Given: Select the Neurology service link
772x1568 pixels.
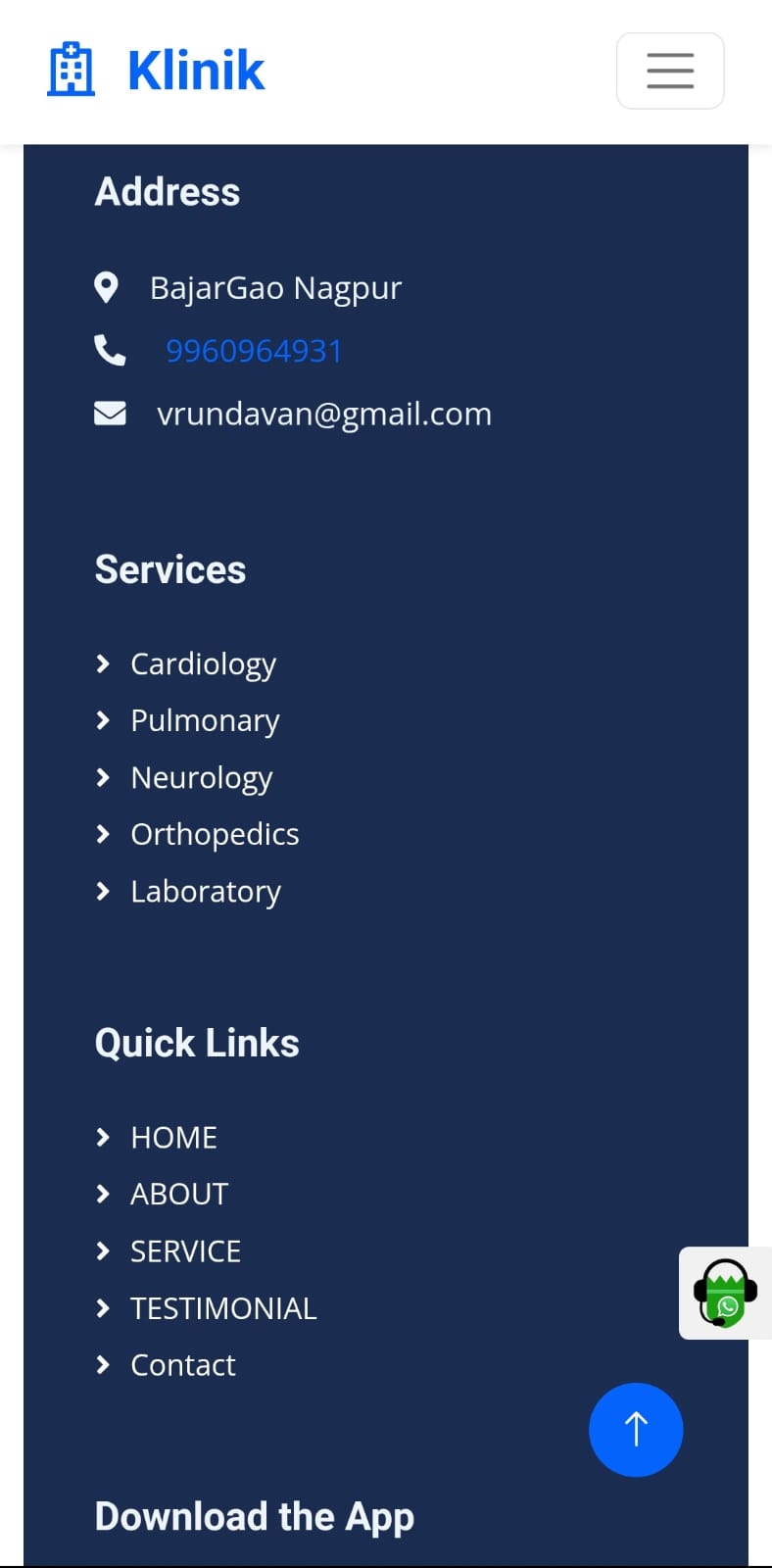Looking at the screenshot, I should 201,778.
